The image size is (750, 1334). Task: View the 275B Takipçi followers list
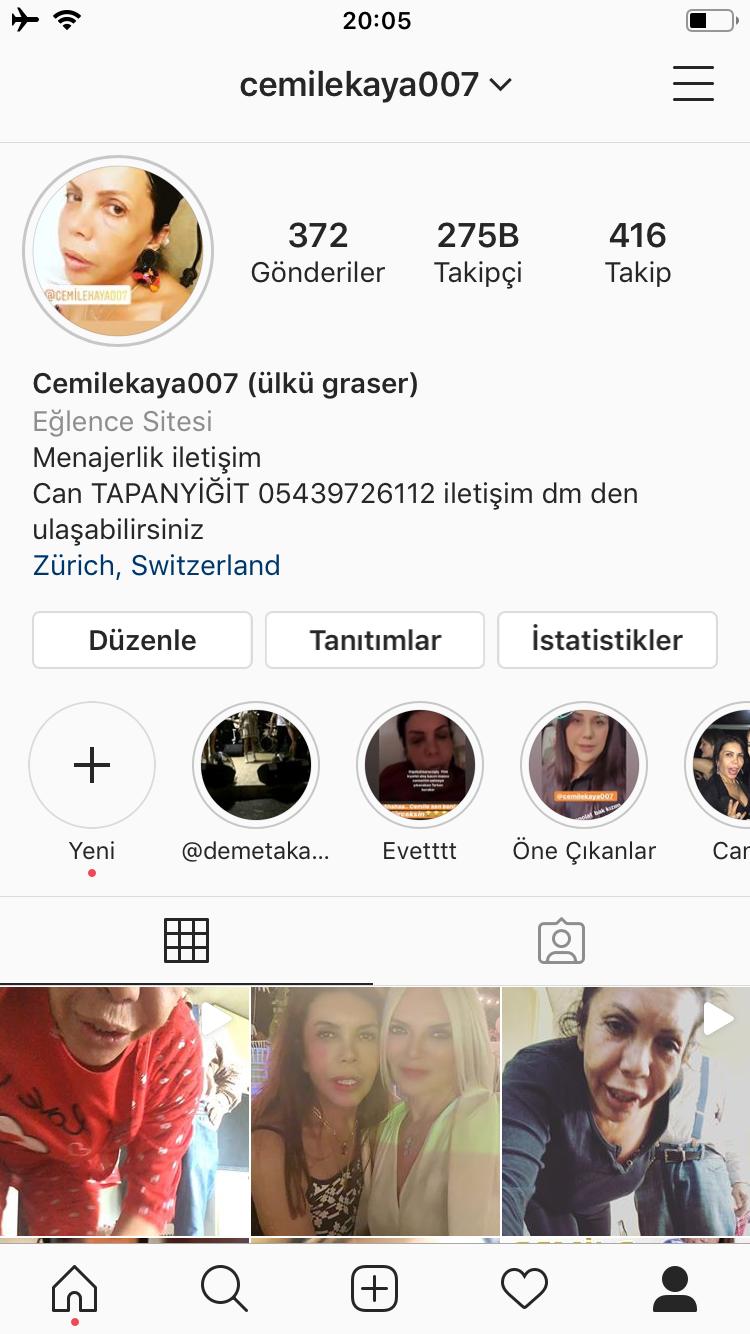tap(478, 252)
